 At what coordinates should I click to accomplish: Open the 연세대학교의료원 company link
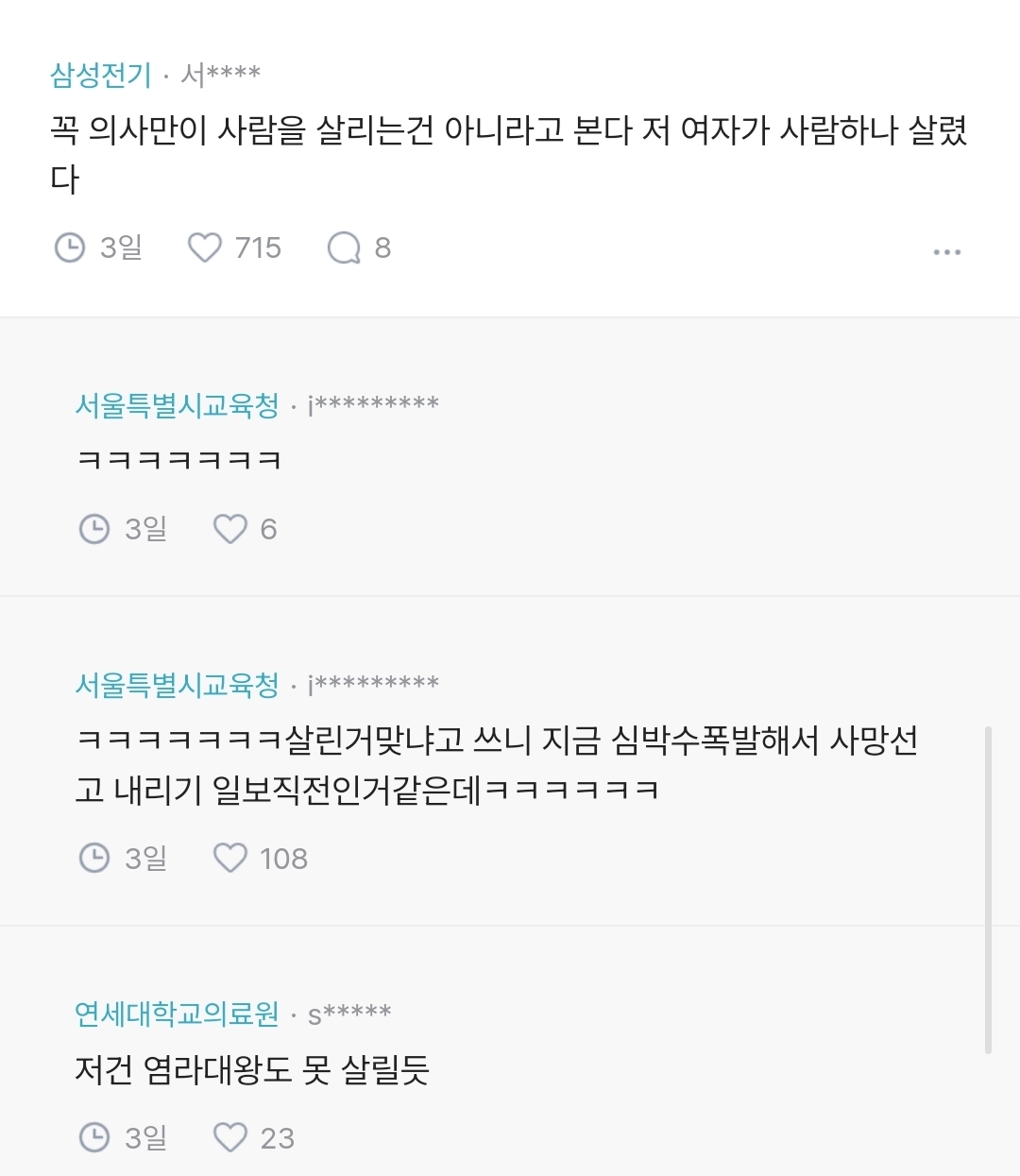point(177,1014)
